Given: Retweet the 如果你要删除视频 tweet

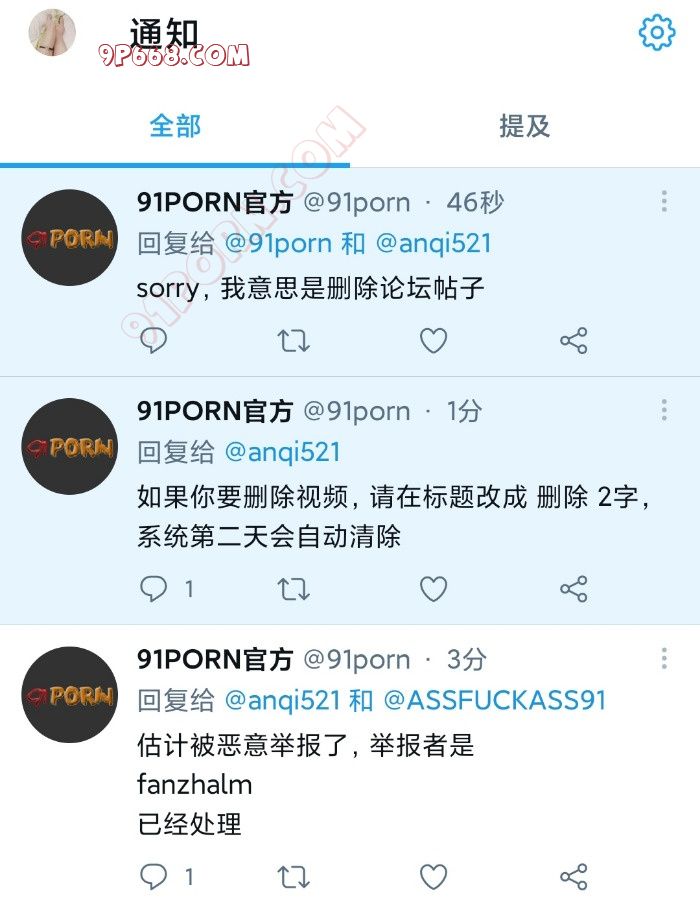Looking at the screenshot, I should click(x=293, y=589).
